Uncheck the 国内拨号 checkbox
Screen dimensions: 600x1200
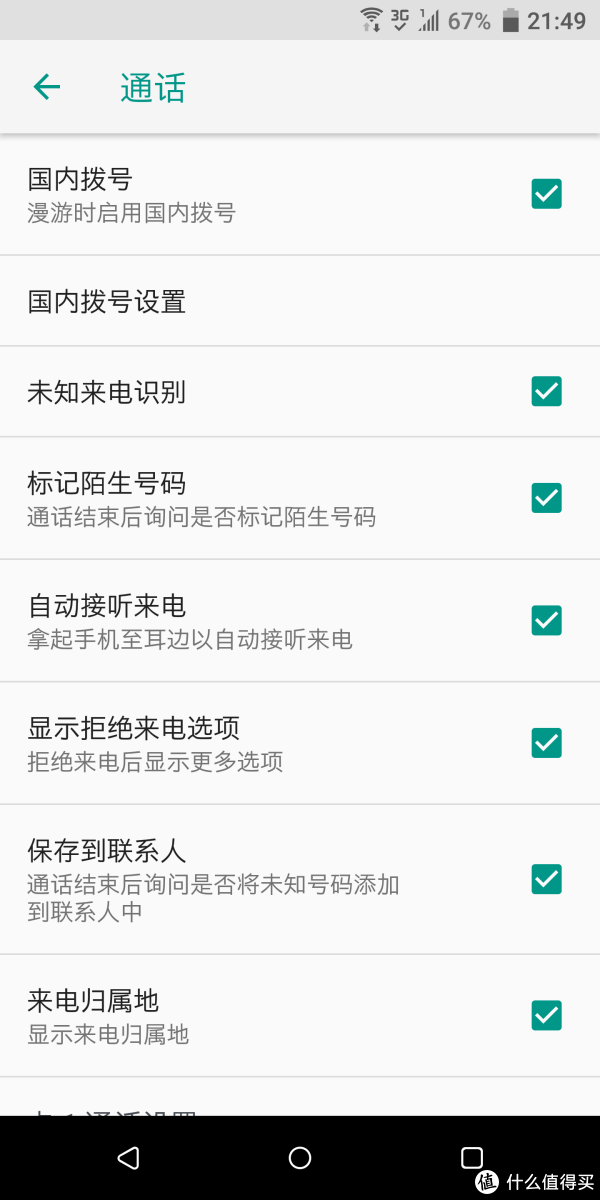click(546, 194)
